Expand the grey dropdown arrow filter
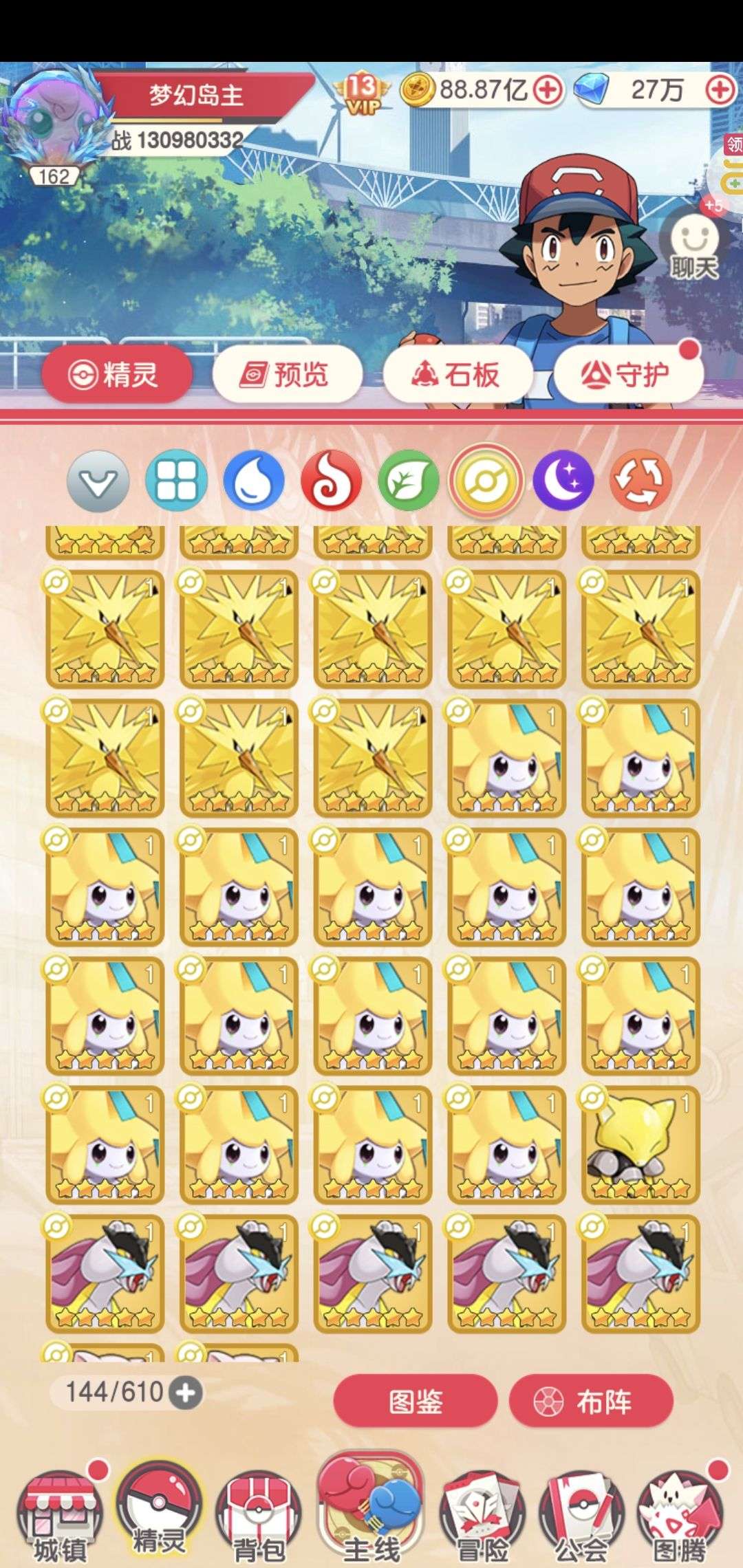This screenshot has height=1568, width=743. pos(98,481)
